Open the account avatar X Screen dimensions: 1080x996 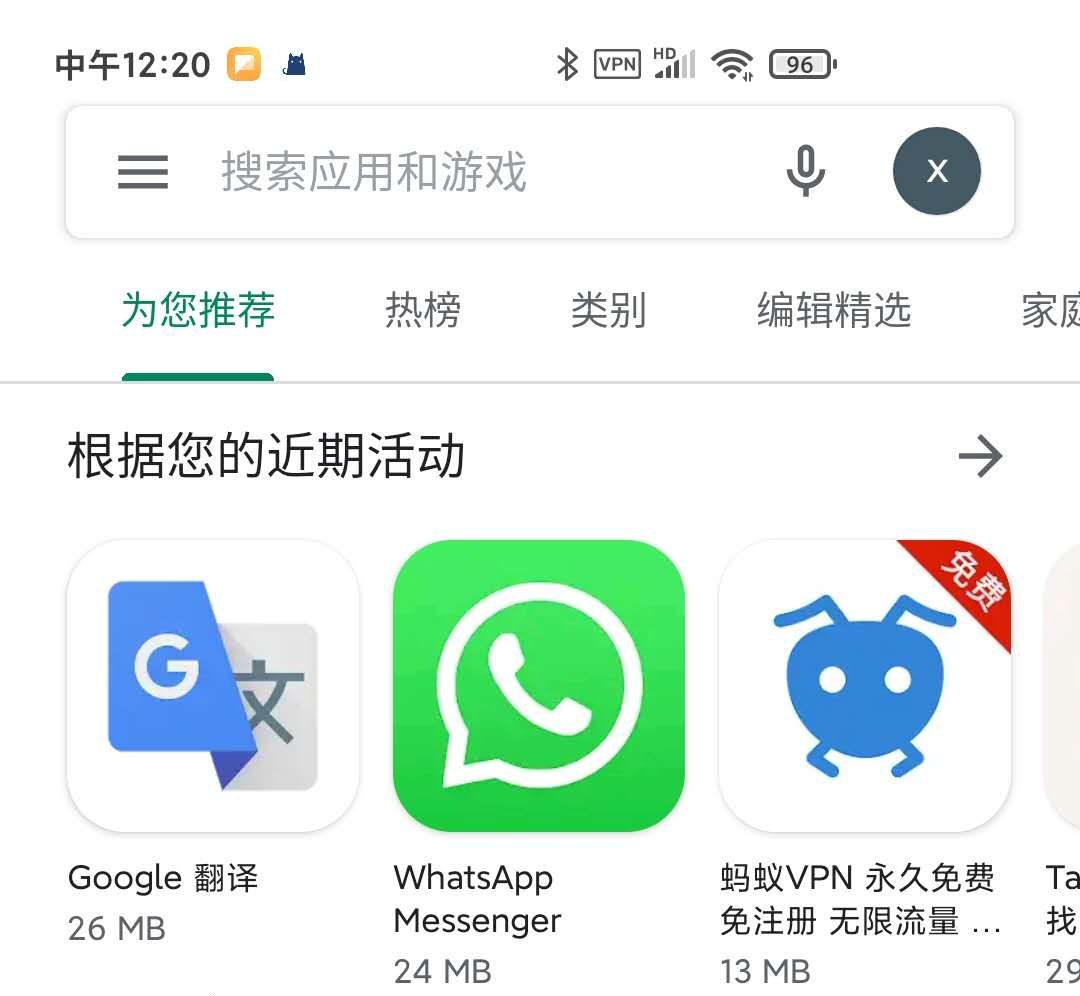[936, 172]
